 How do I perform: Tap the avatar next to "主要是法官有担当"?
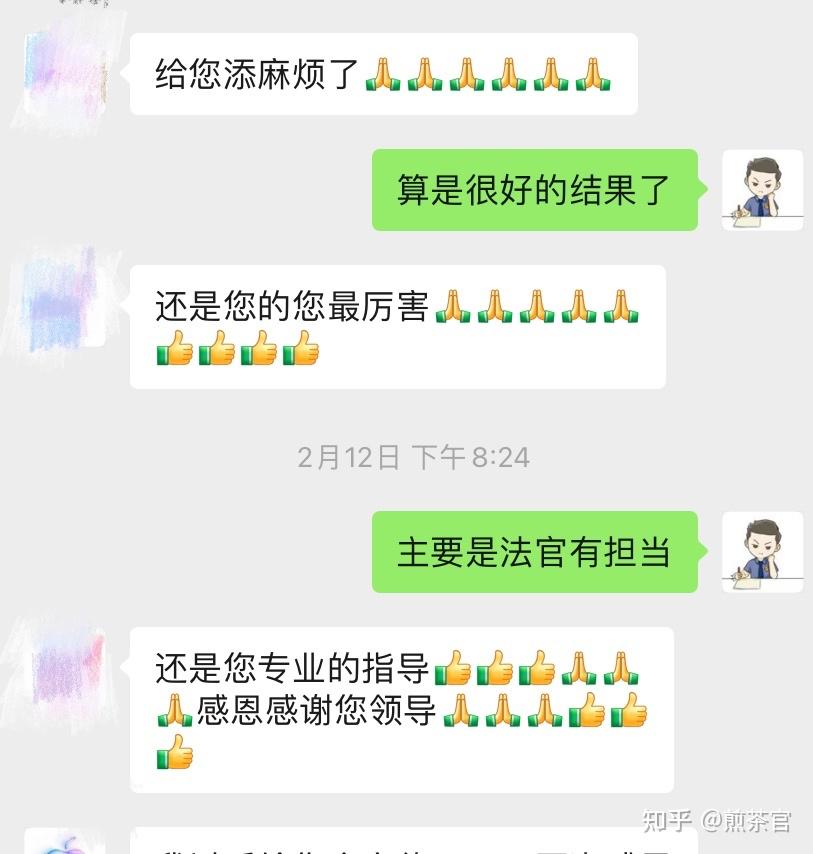point(762,552)
